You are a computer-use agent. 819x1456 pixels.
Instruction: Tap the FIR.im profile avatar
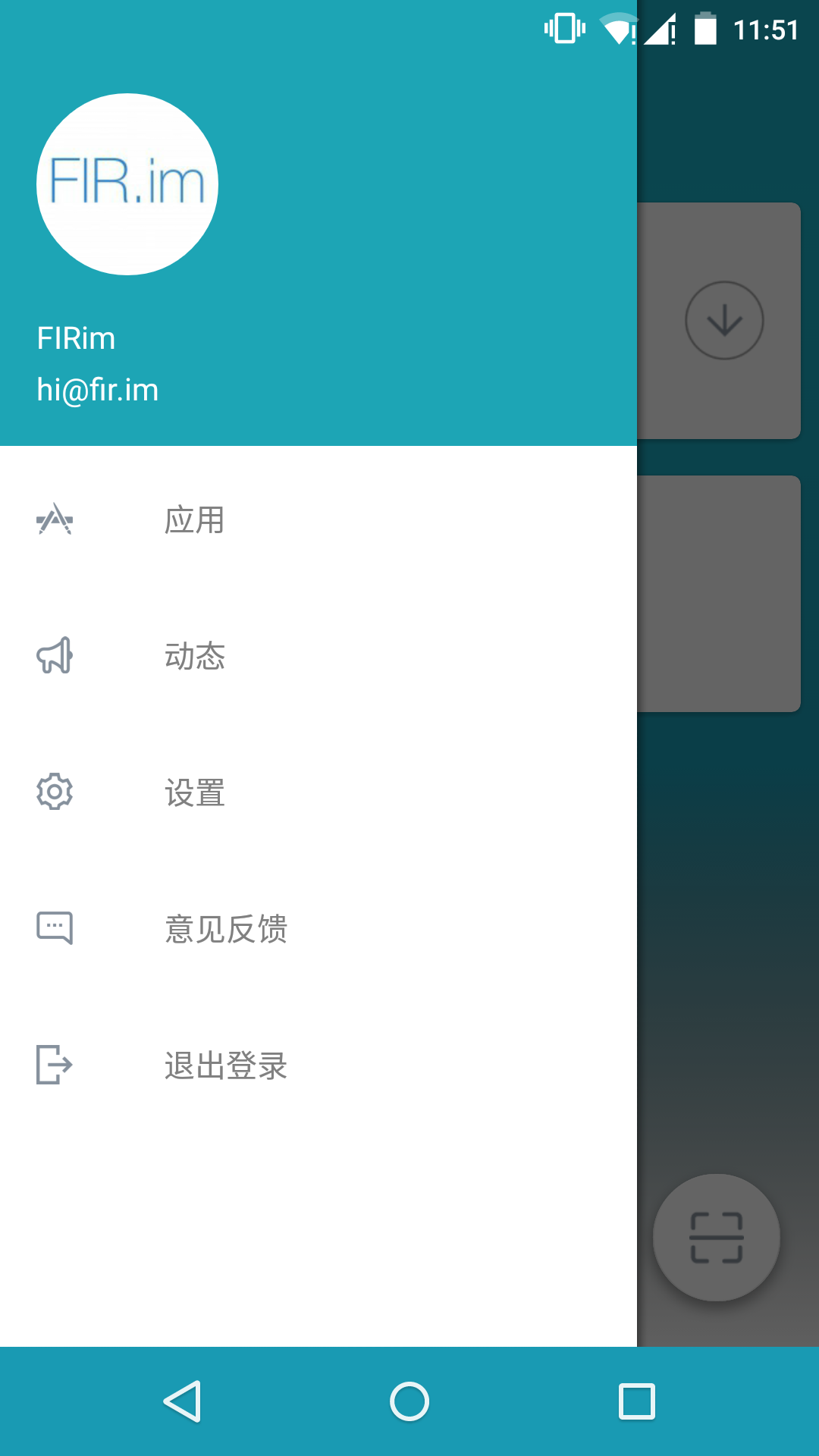click(127, 184)
